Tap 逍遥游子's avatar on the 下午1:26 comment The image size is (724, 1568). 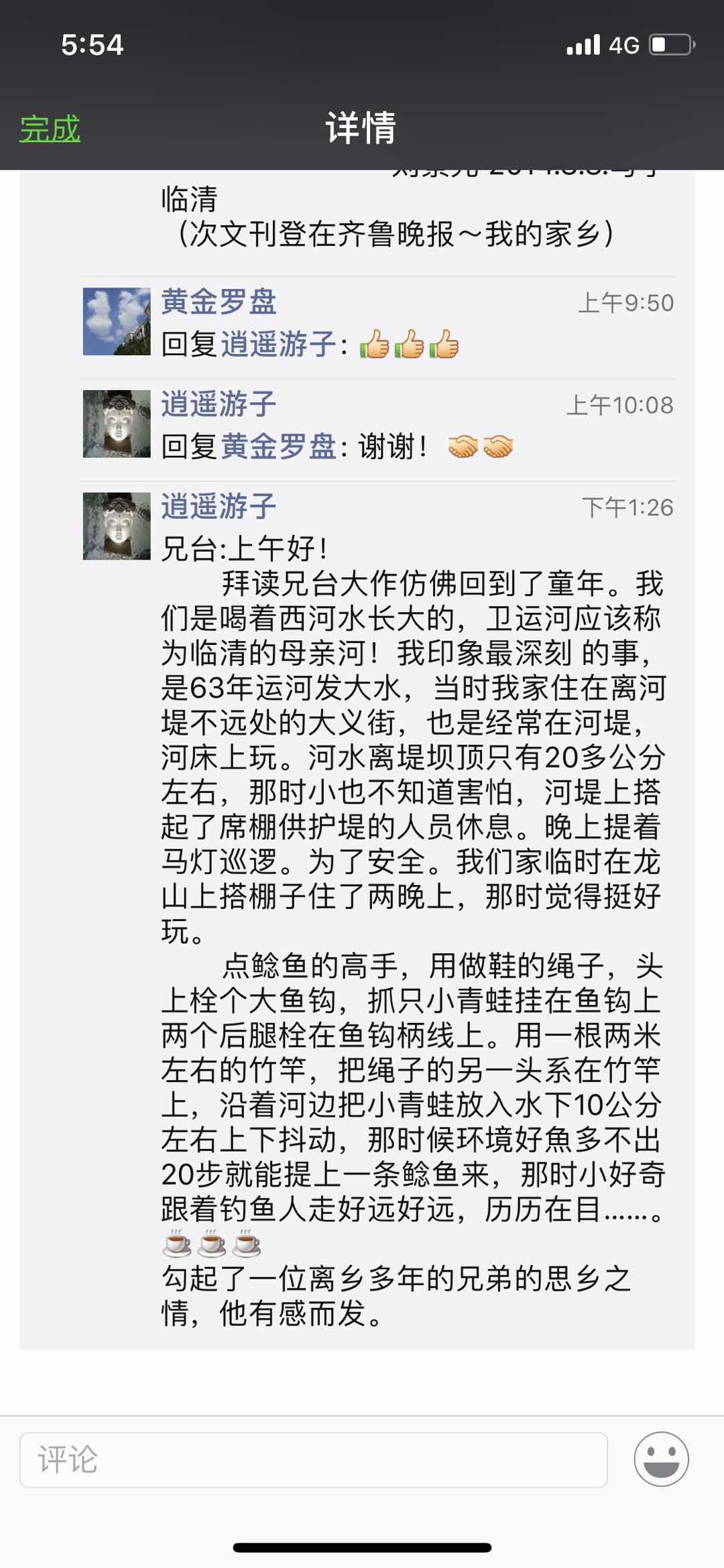point(117,526)
